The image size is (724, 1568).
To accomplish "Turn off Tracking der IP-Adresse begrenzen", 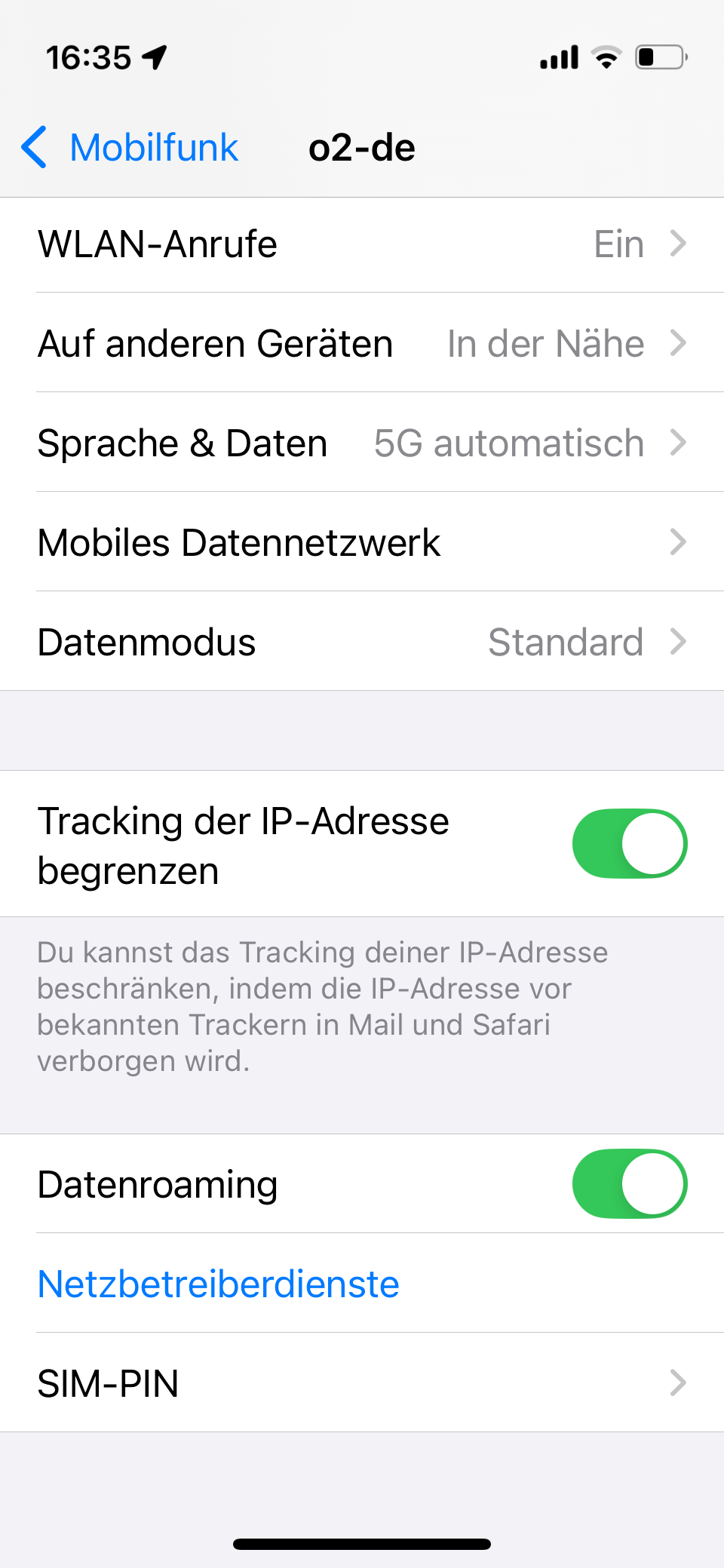I will pyautogui.click(x=630, y=844).
